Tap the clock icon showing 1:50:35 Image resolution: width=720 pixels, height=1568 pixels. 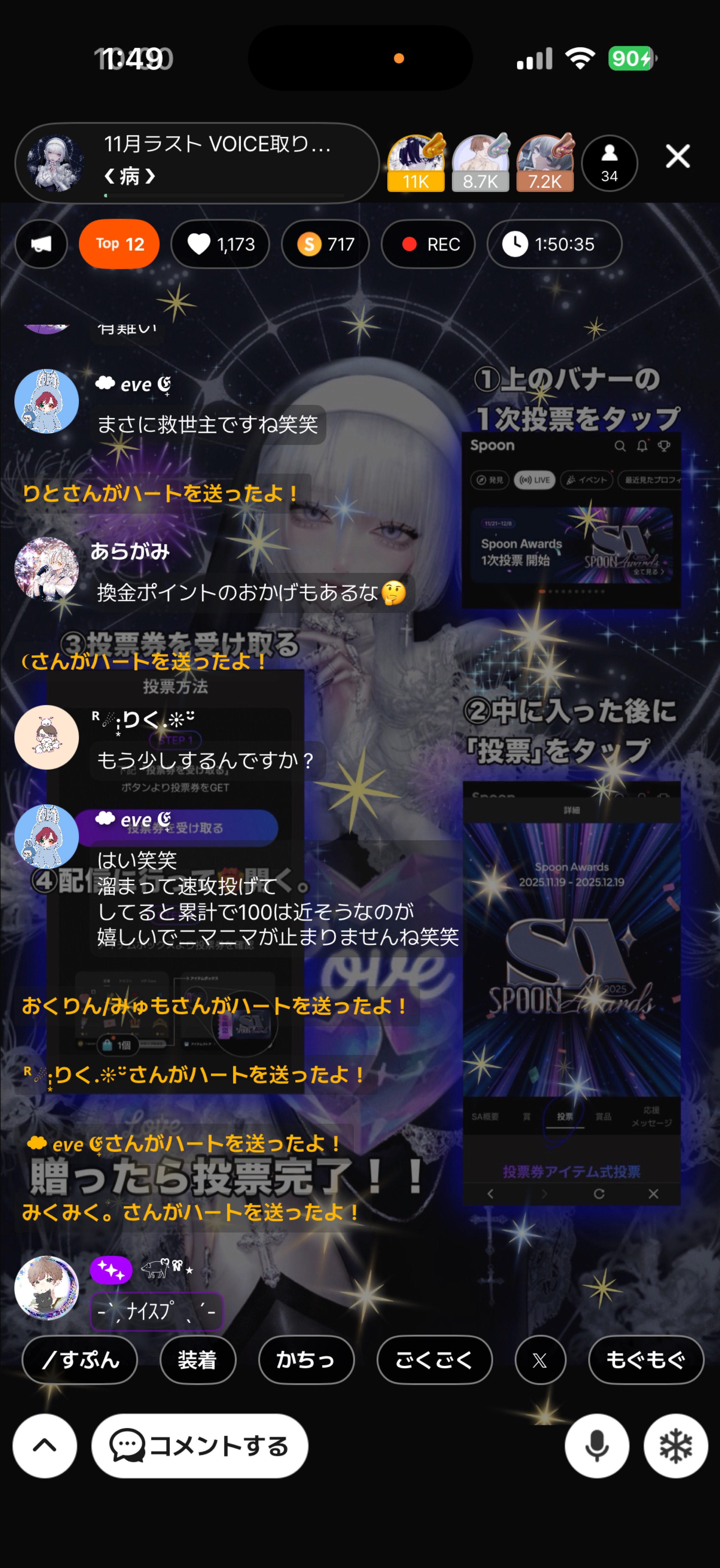click(554, 243)
